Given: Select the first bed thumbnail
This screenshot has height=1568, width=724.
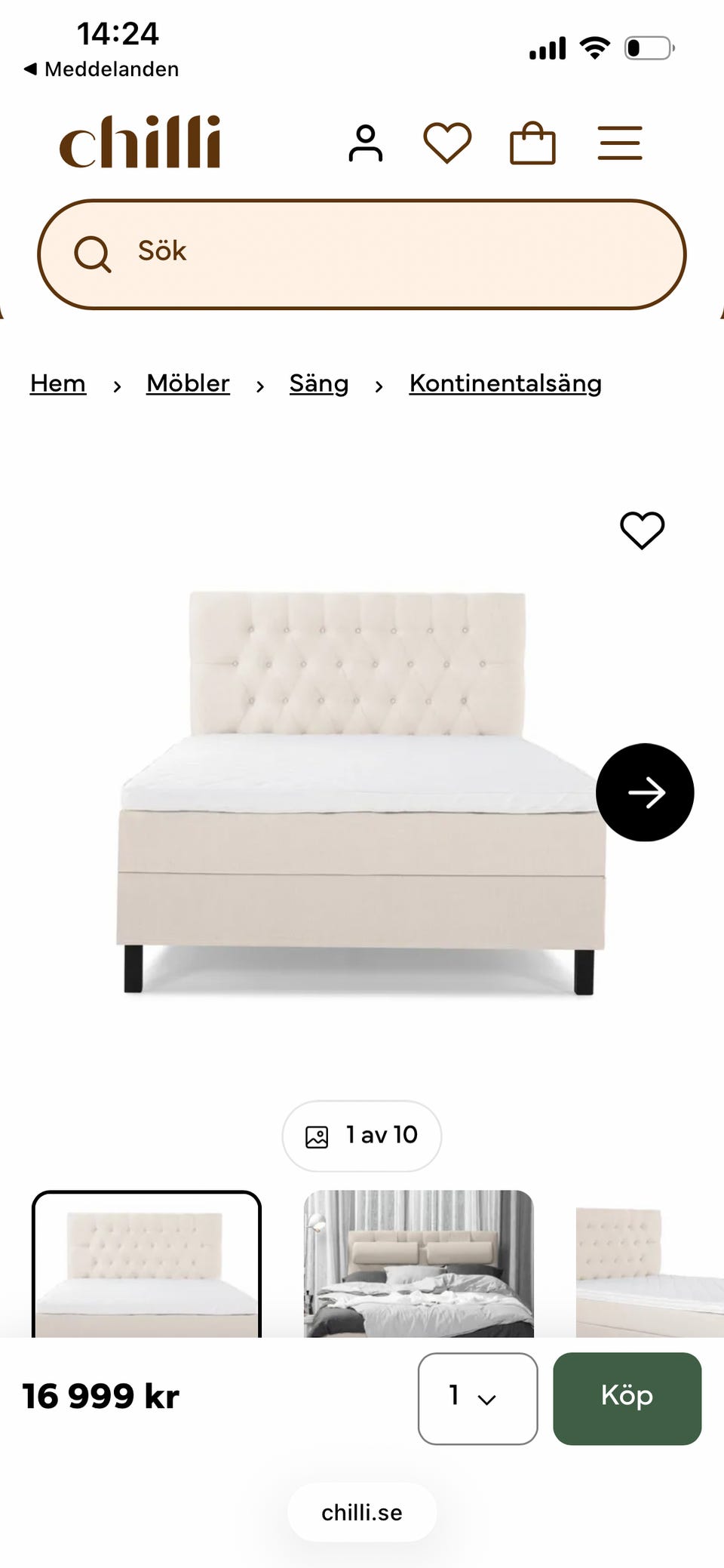Looking at the screenshot, I should (146, 1264).
